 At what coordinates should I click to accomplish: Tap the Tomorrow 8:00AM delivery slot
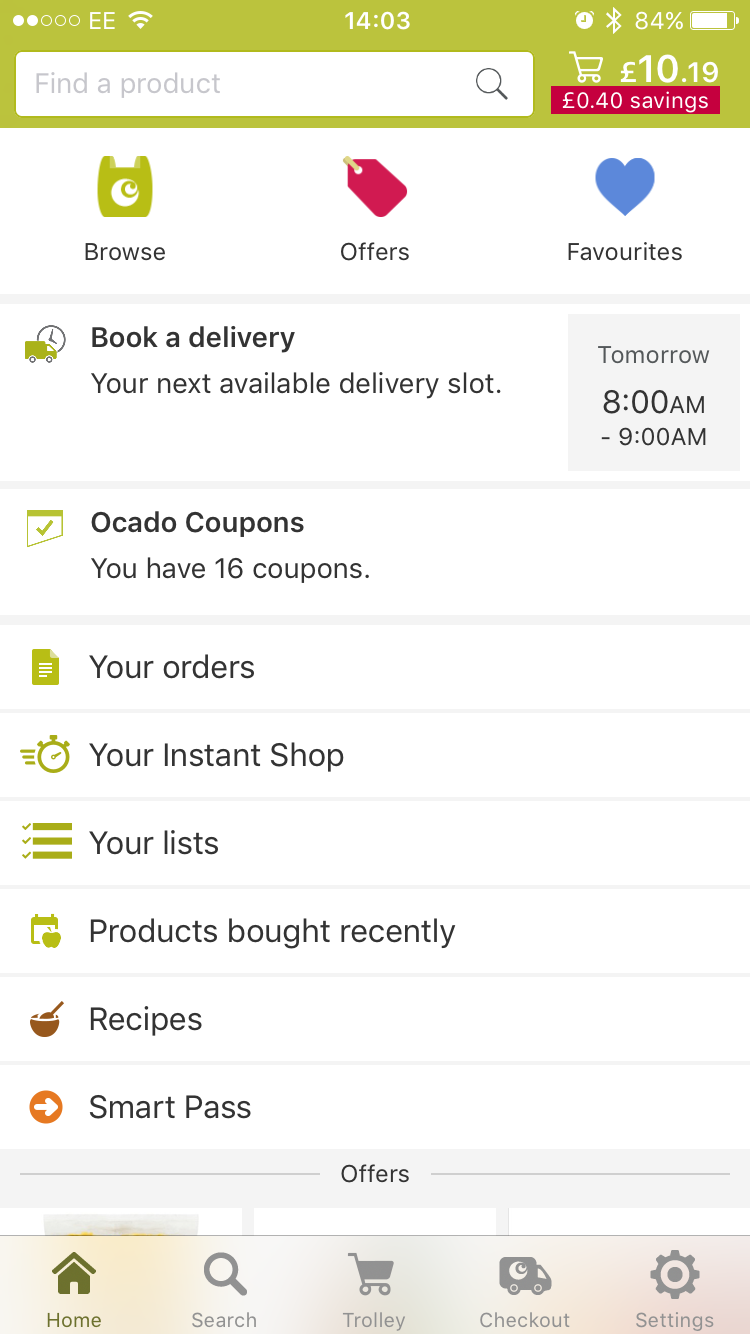click(x=653, y=392)
